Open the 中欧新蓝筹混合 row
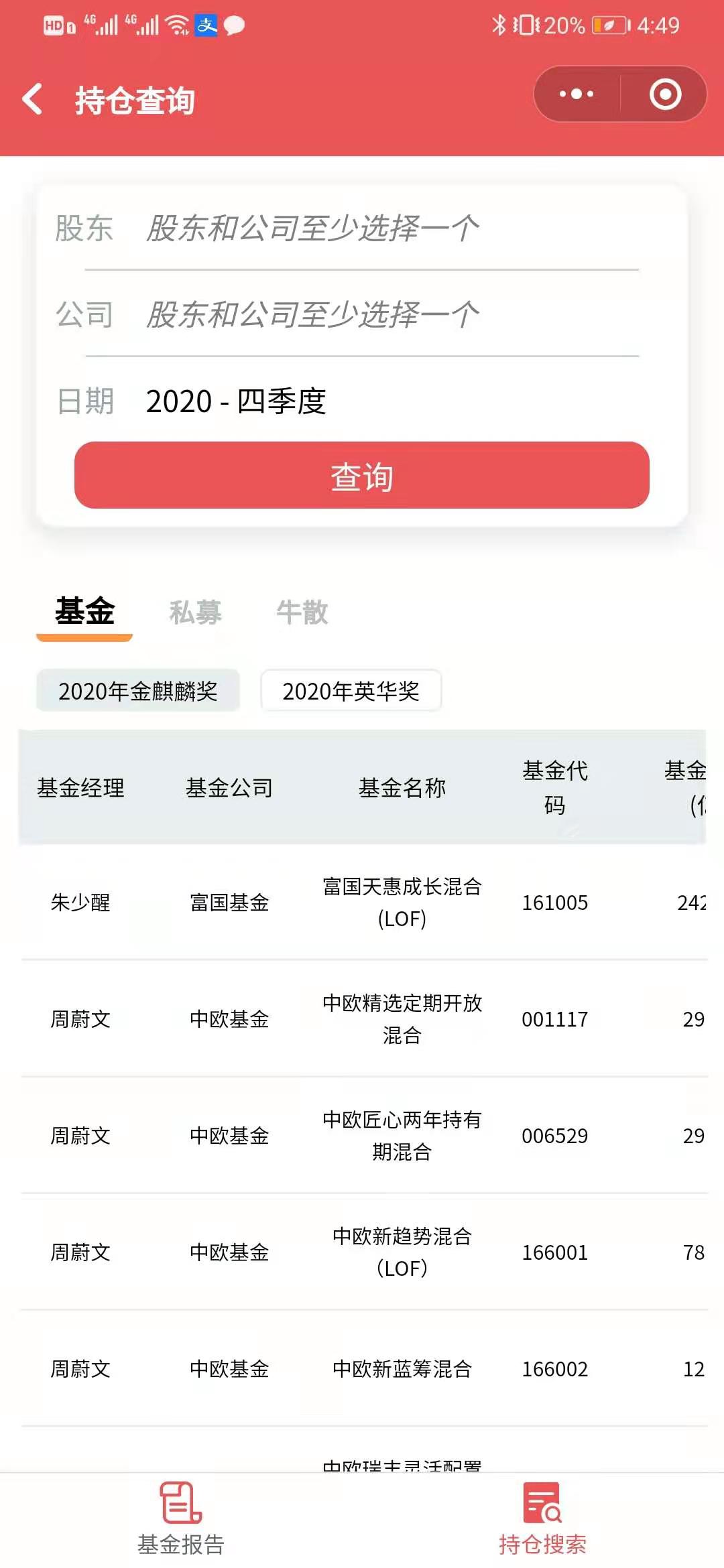Image resolution: width=724 pixels, height=1568 pixels. [362, 1368]
